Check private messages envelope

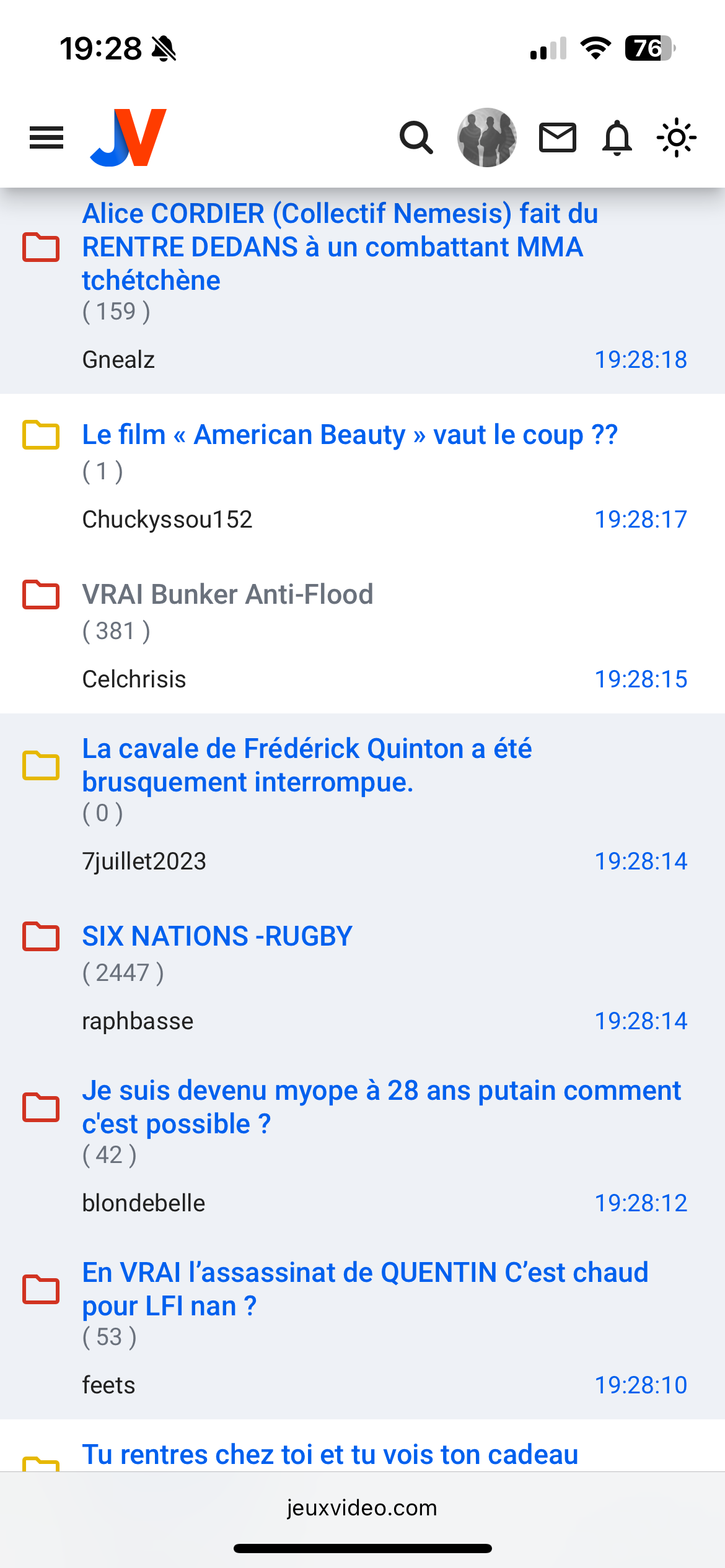coord(558,137)
